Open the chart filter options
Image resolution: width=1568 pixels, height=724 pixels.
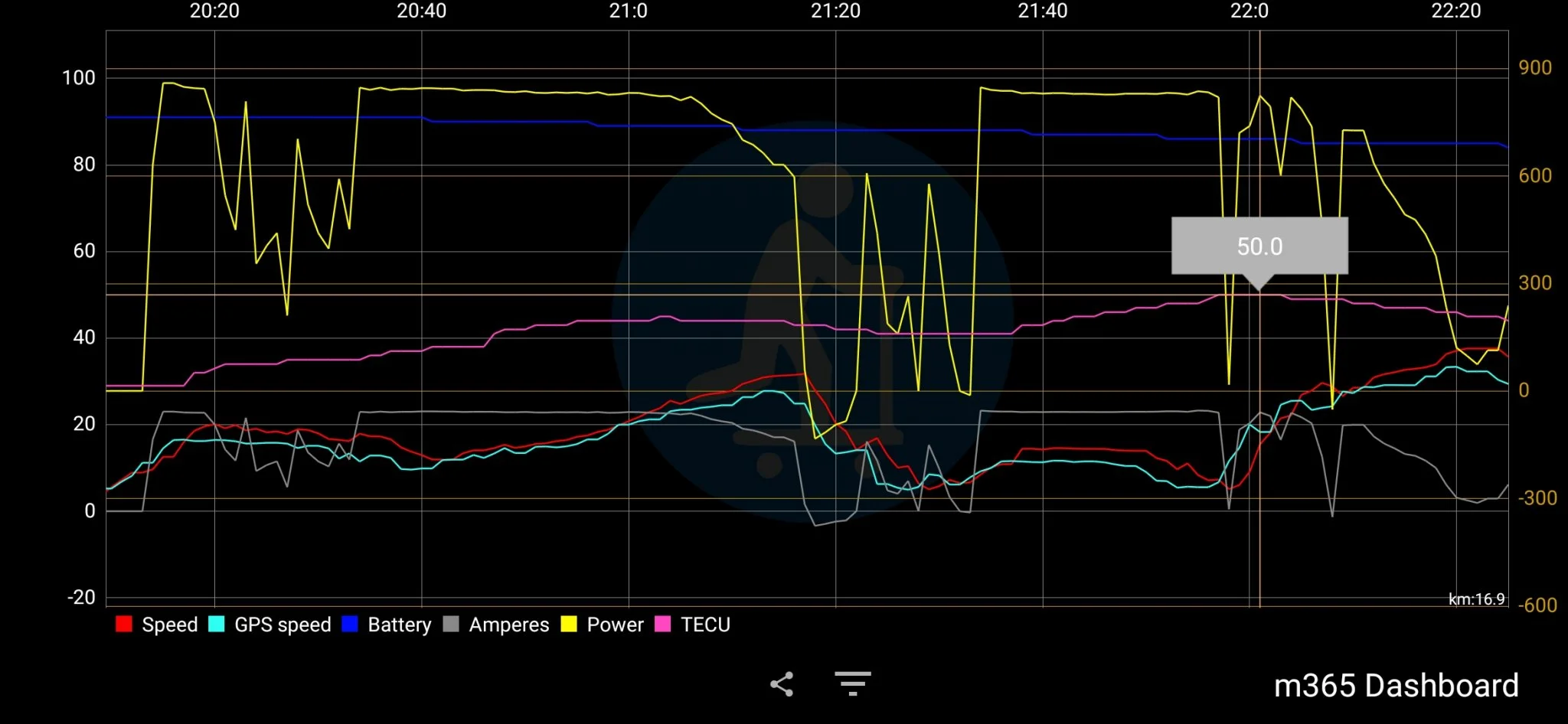click(852, 683)
